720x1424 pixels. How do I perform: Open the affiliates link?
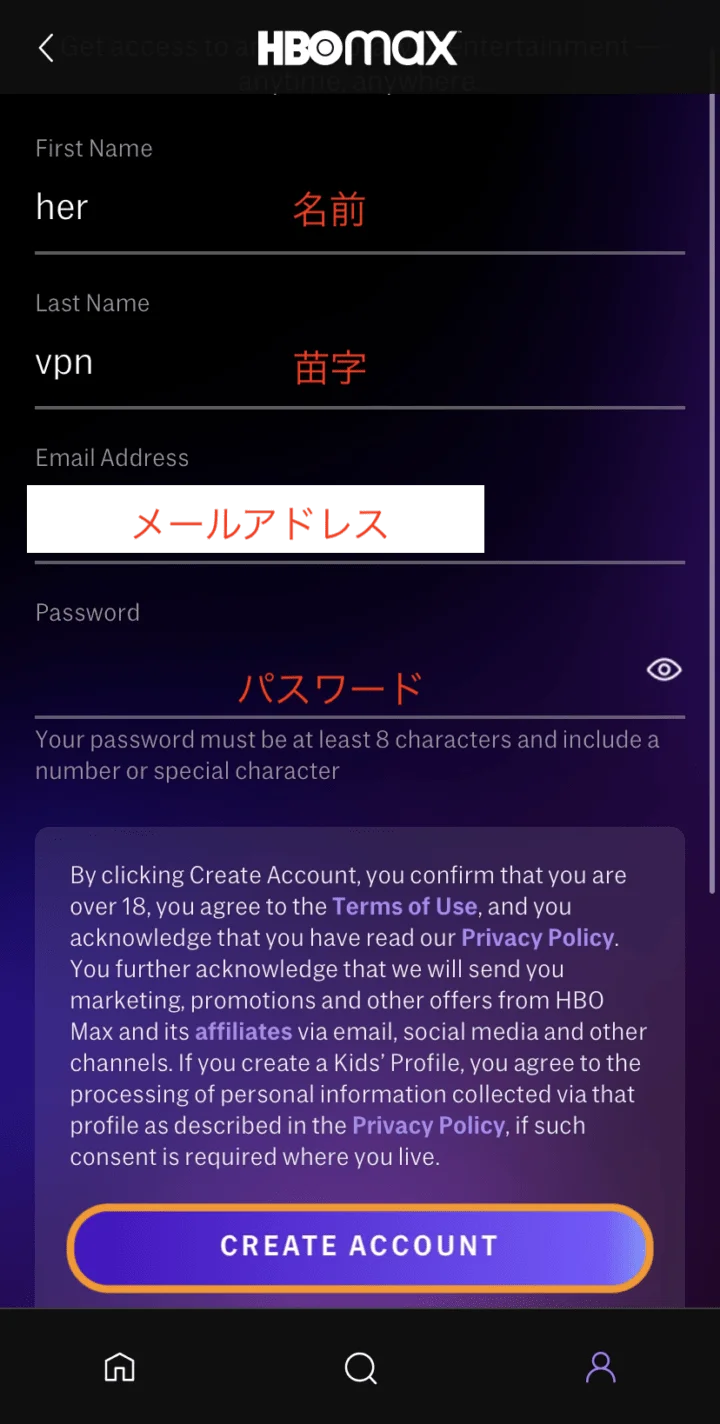(x=243, y=1032)
